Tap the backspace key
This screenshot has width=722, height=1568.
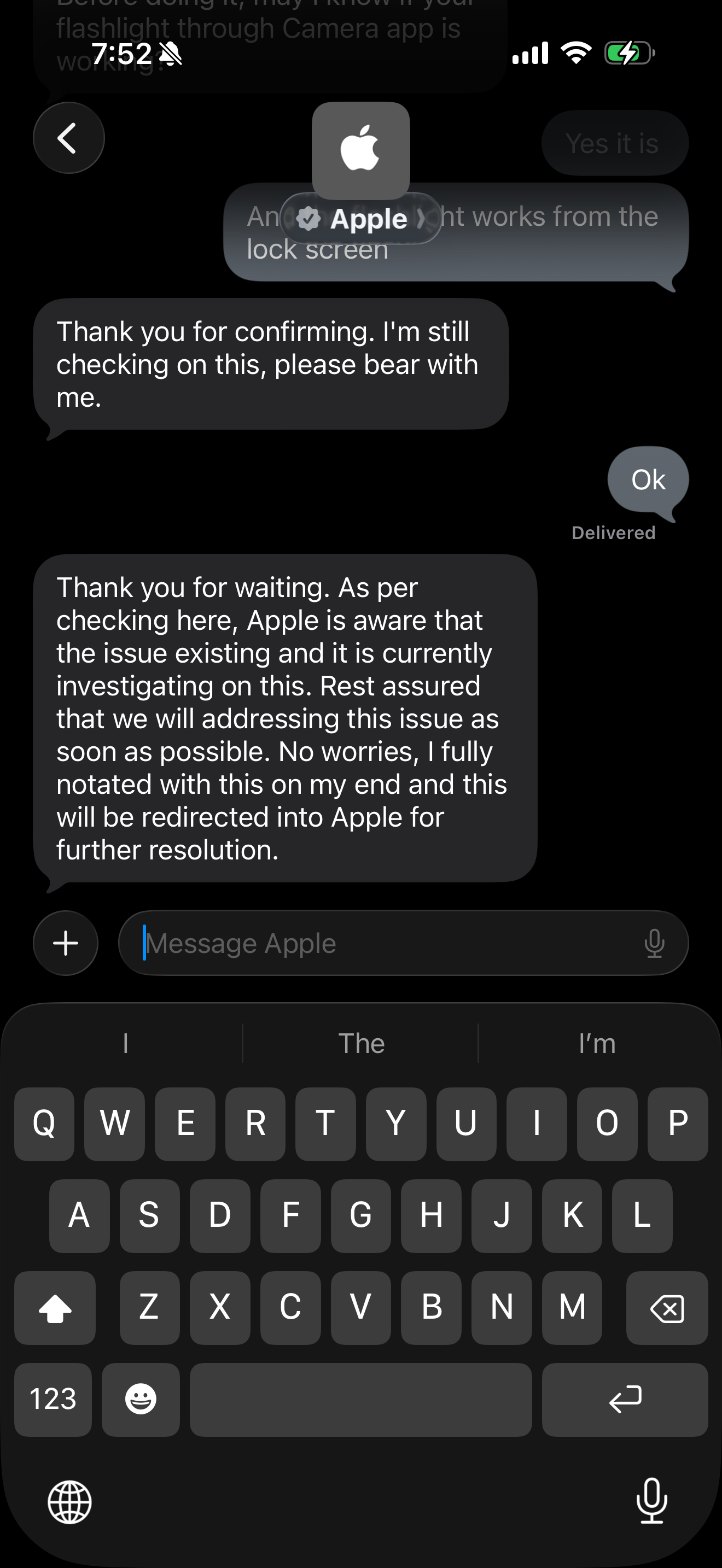pos(667,1307)
